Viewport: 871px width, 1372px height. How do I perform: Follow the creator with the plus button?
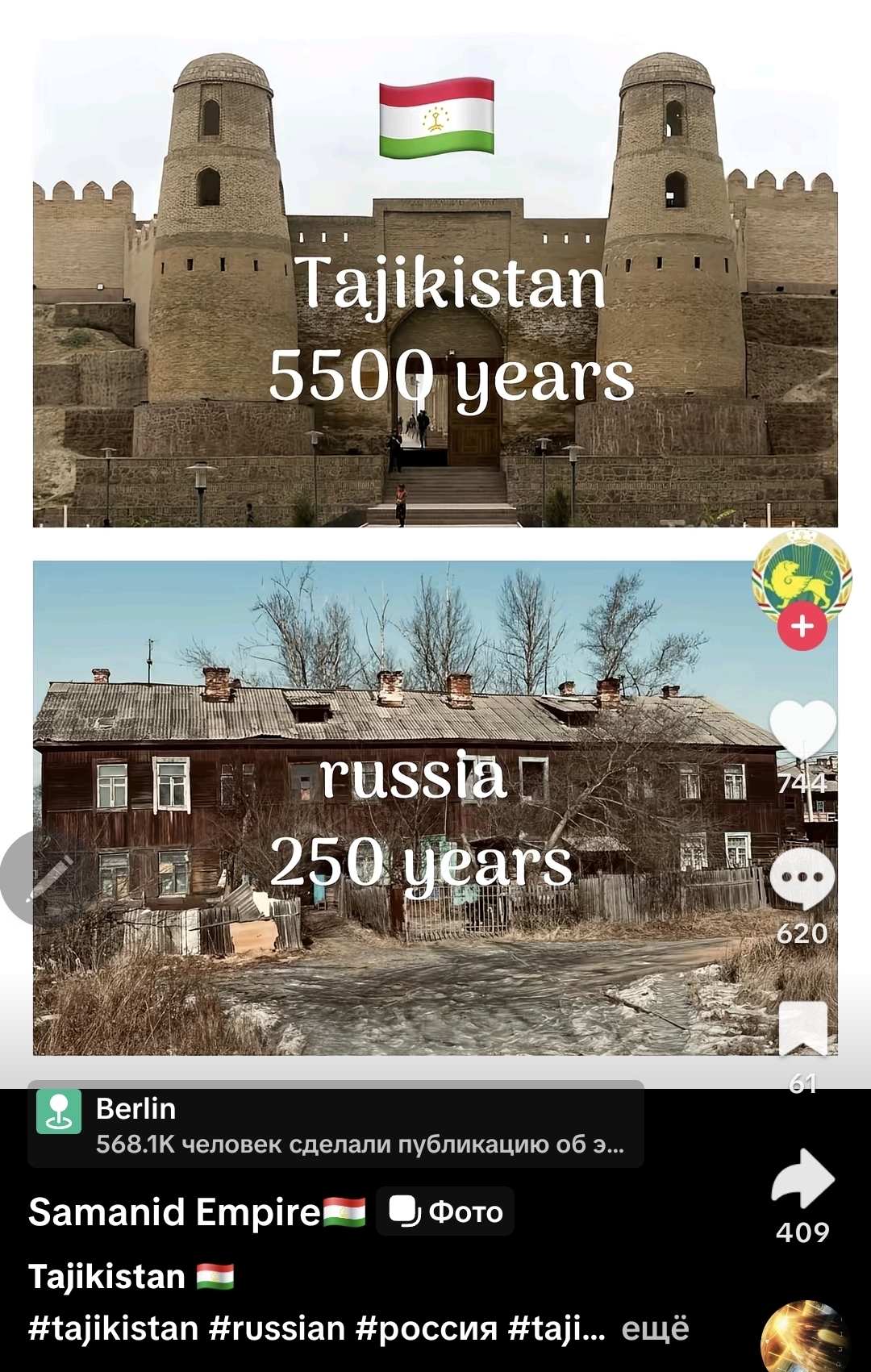click(802, 627)
